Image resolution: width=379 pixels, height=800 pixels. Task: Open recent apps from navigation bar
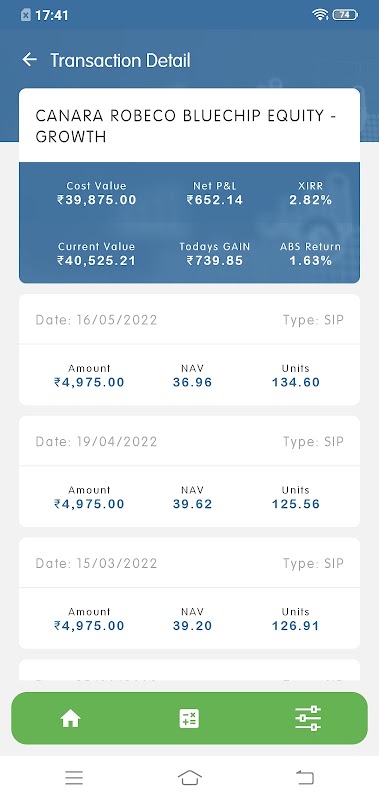[x=74, y=778]
